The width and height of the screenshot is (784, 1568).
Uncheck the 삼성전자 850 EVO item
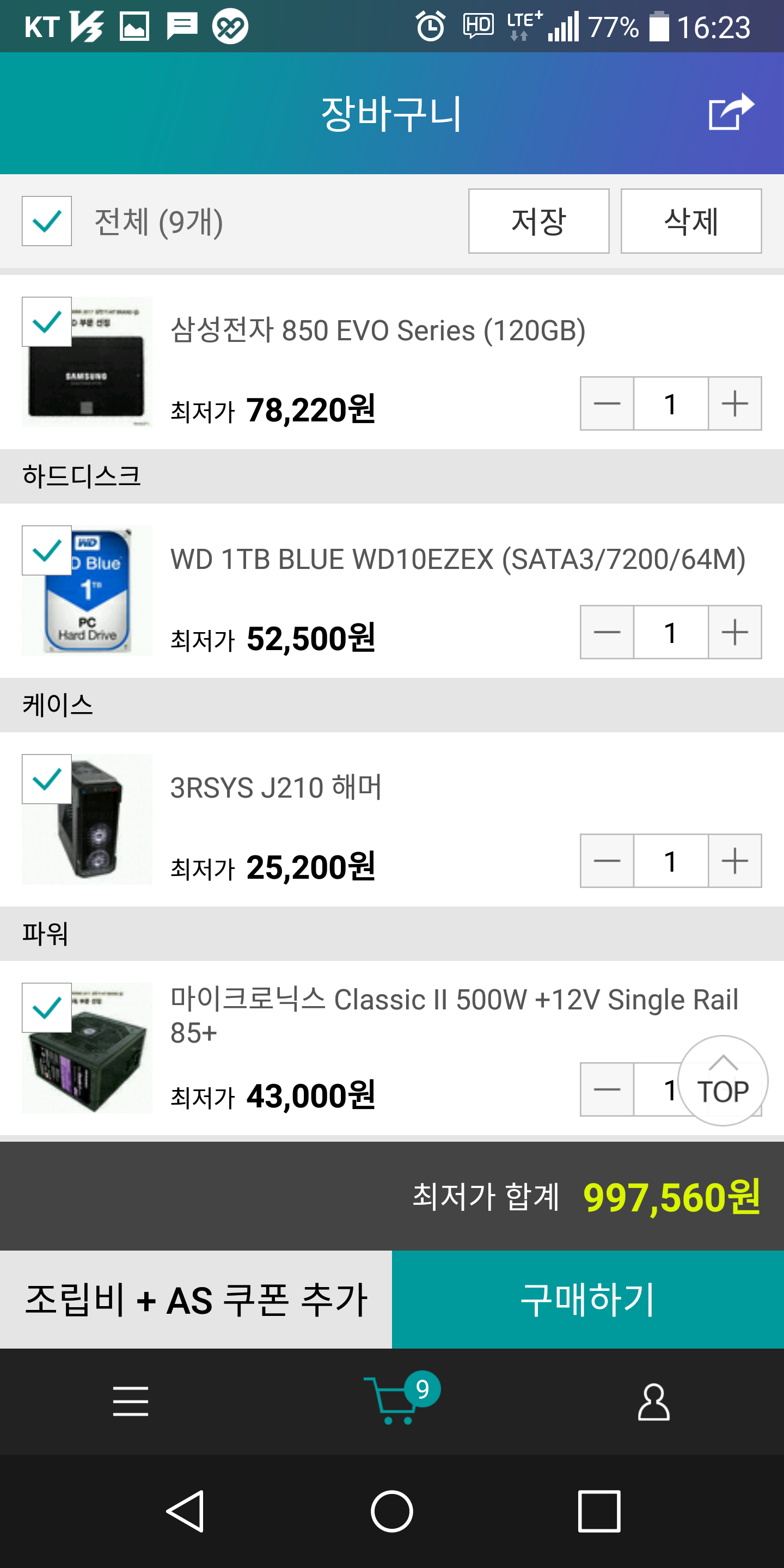[x=47, y=322]
